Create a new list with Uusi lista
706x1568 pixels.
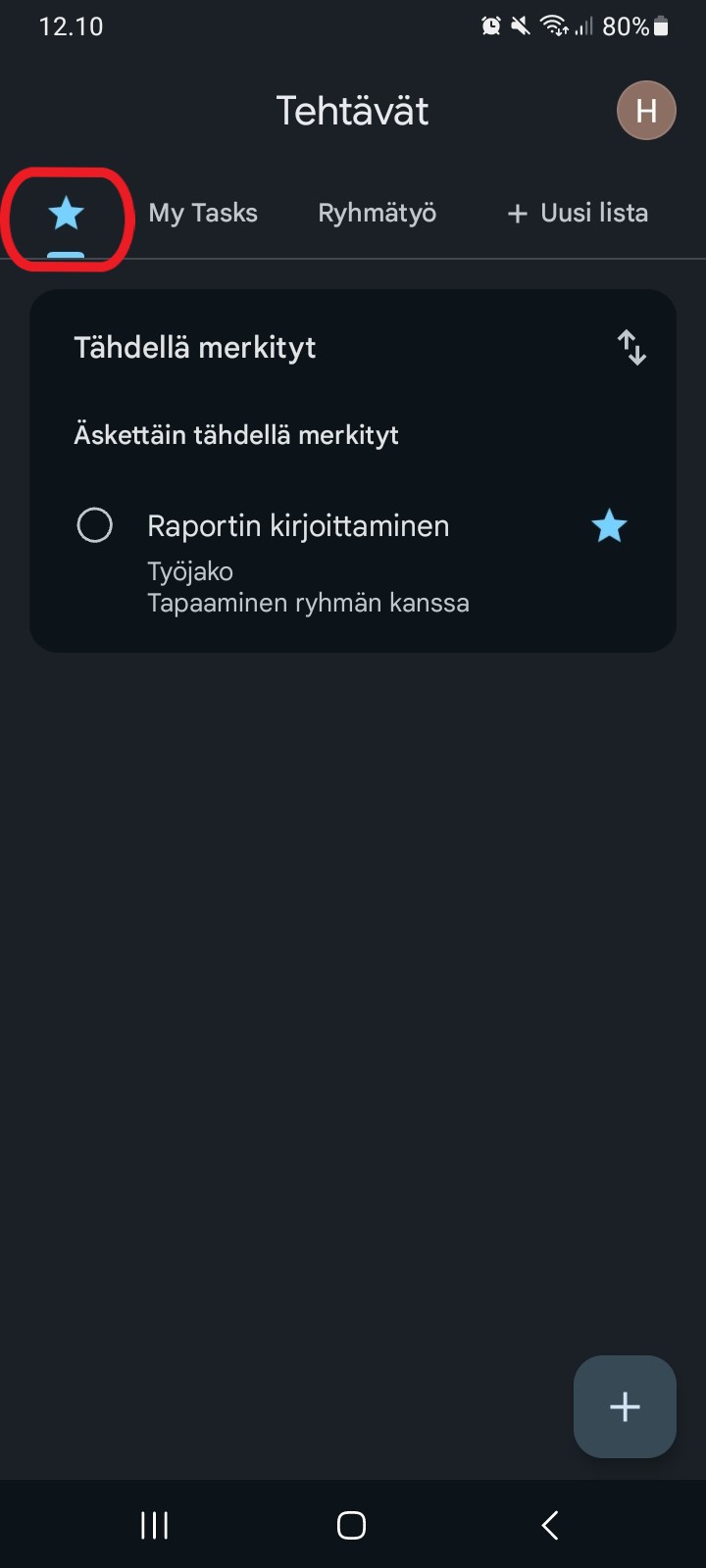[578, 213]
